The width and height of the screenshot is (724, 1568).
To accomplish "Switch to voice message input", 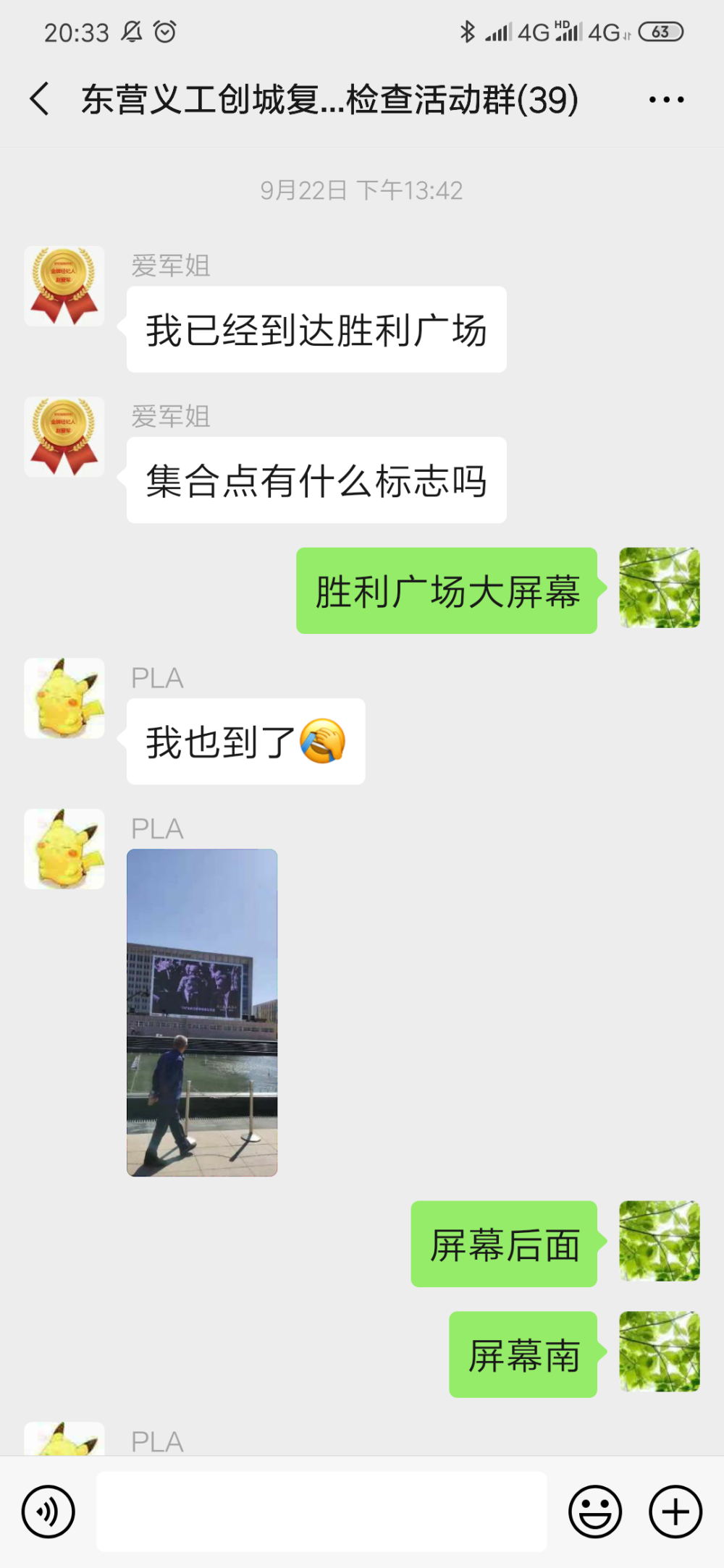I will click(x=48, y=1512).
